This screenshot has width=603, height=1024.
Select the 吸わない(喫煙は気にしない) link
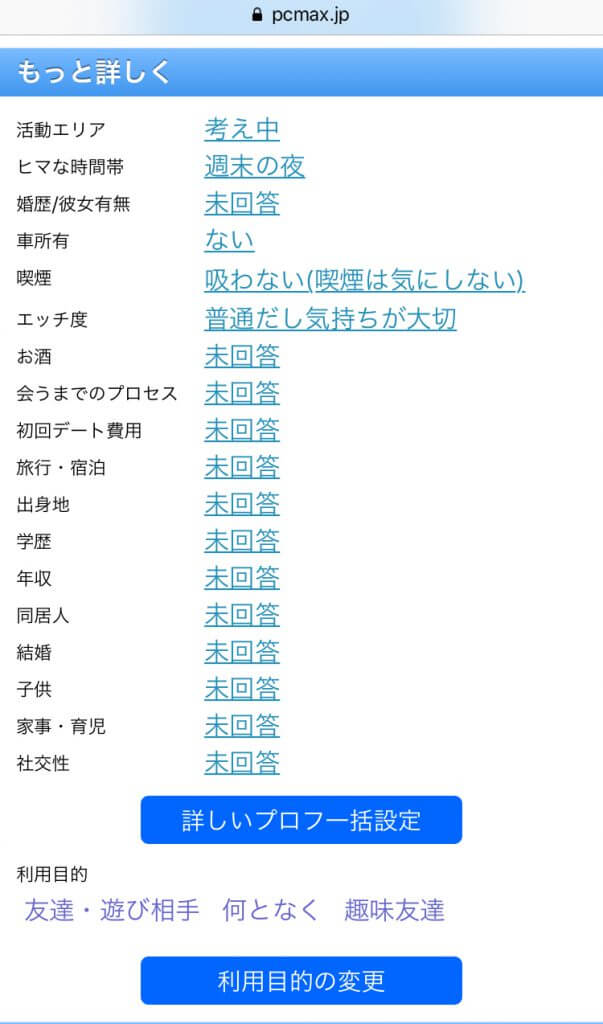pos(364,280)
